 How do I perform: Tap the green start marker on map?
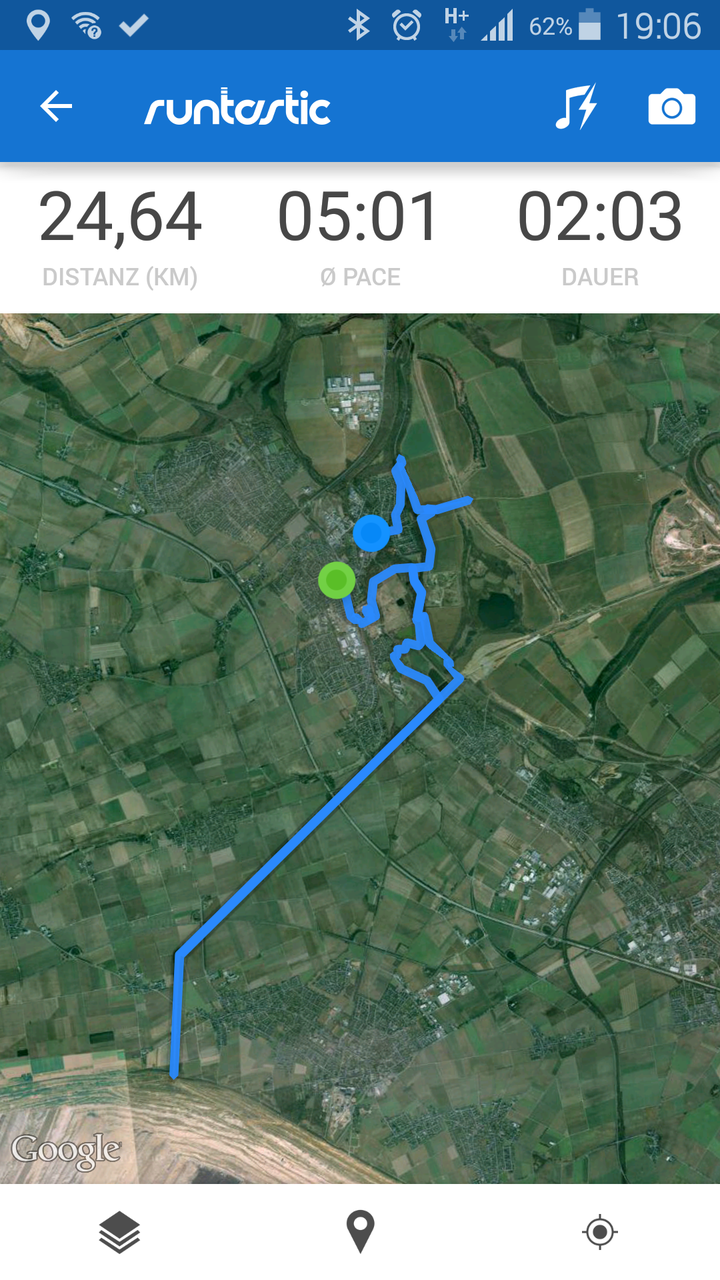pos(337,579)
